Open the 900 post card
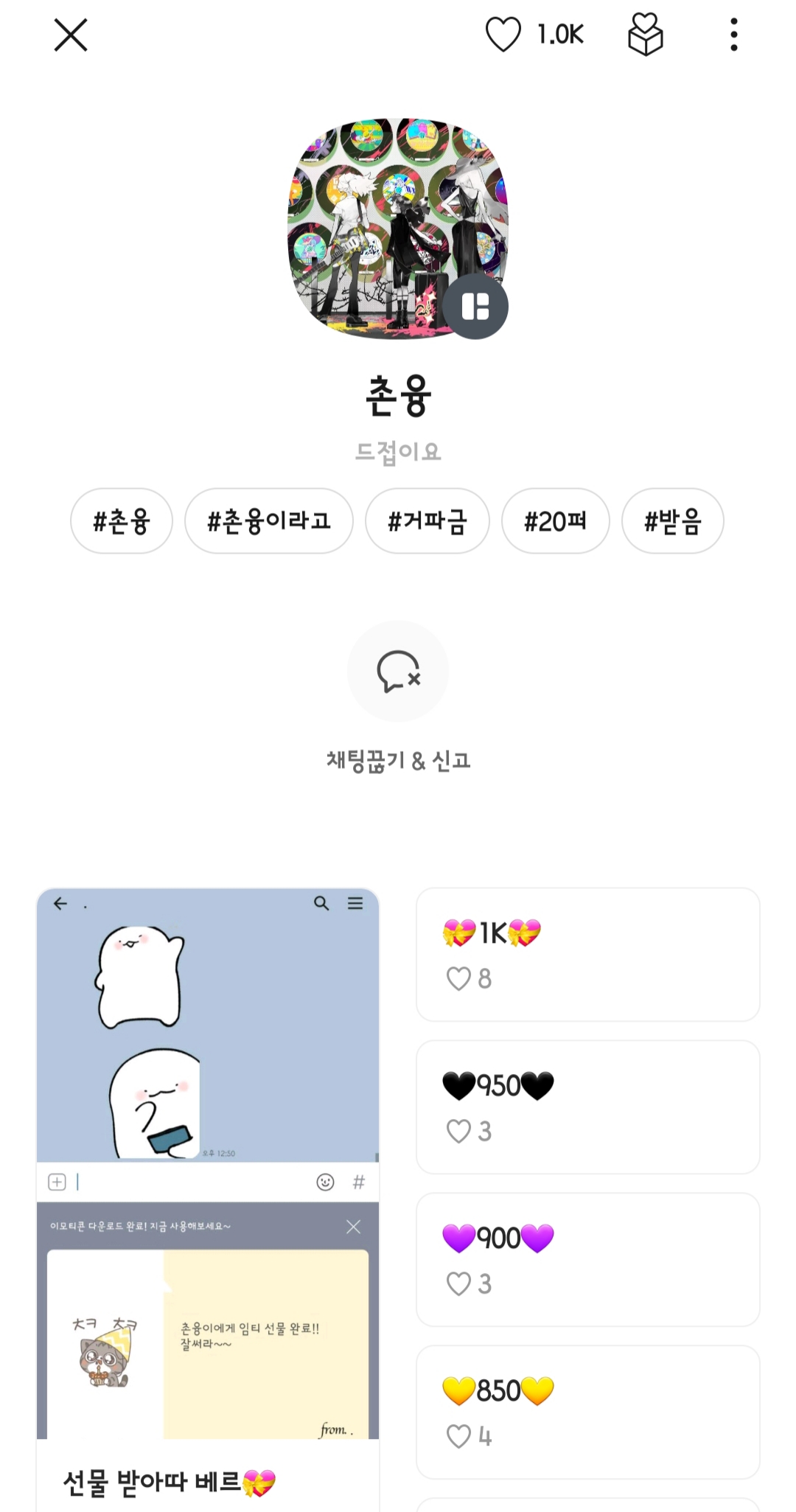796x1512 pixels. click(x=587, y=1259)
